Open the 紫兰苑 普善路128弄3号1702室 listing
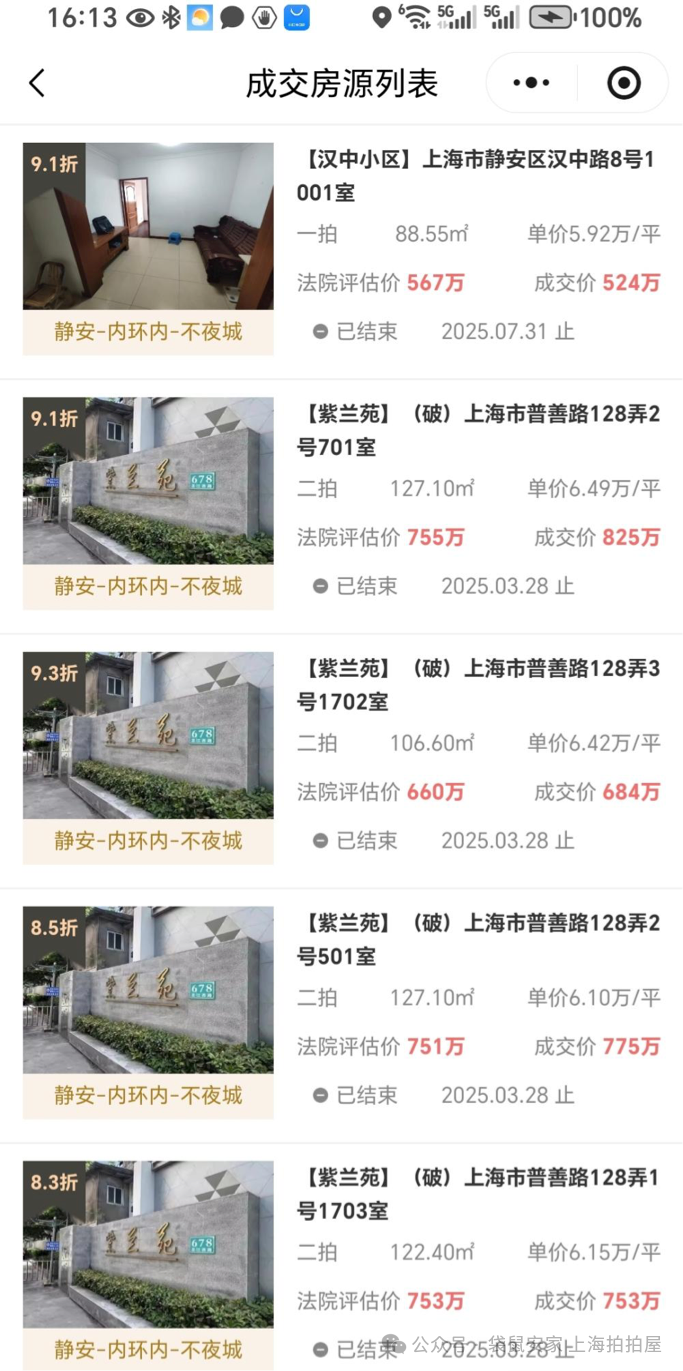683x1371 pixels. (478, 685)
